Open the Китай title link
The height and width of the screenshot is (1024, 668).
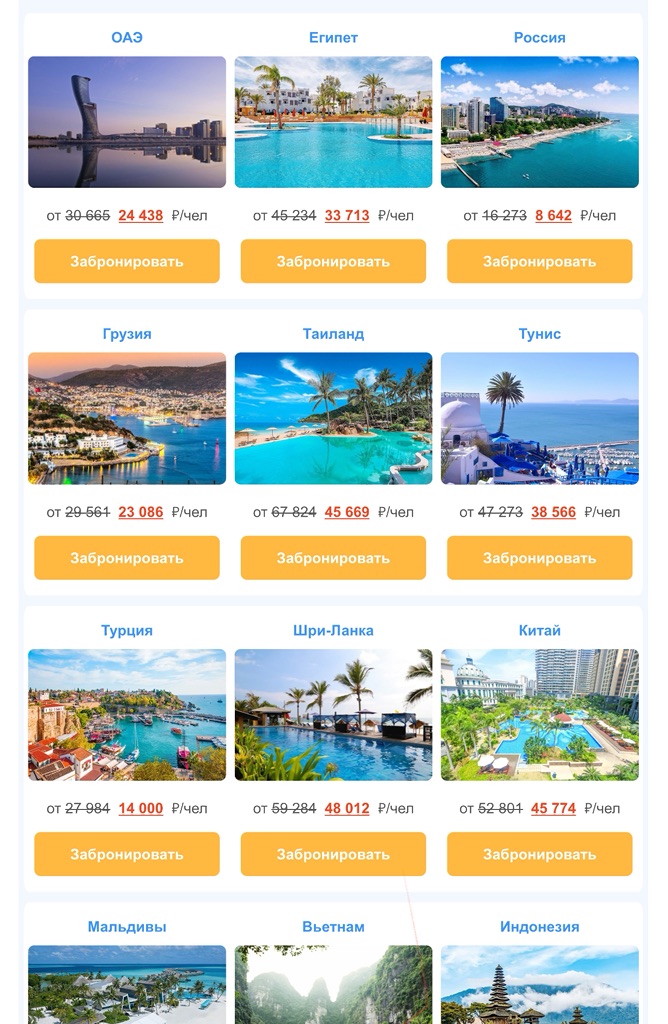coord(539,631)
